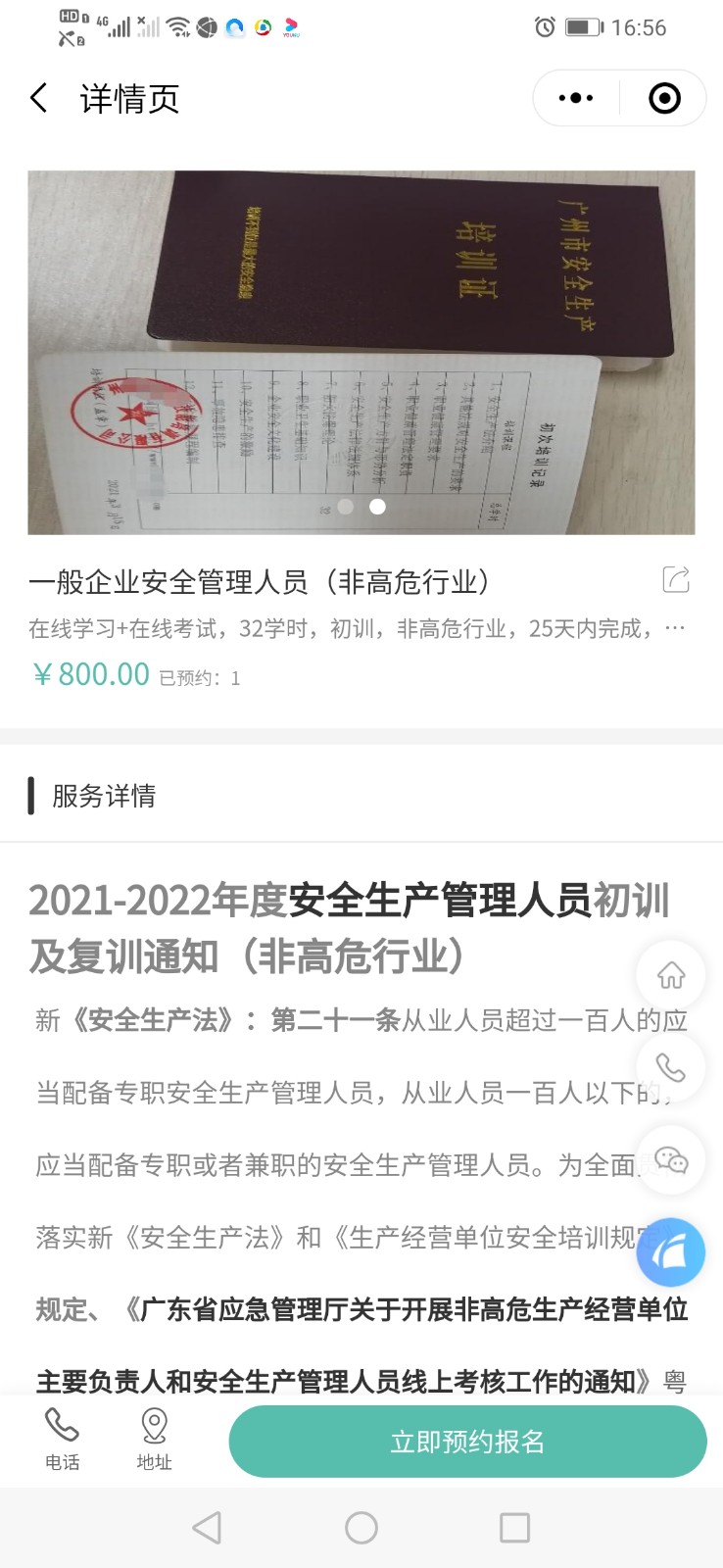The height and width of the screenshot is (1568, 723).
Task: Tap the floating home shortcut
Action: (671, 975)
